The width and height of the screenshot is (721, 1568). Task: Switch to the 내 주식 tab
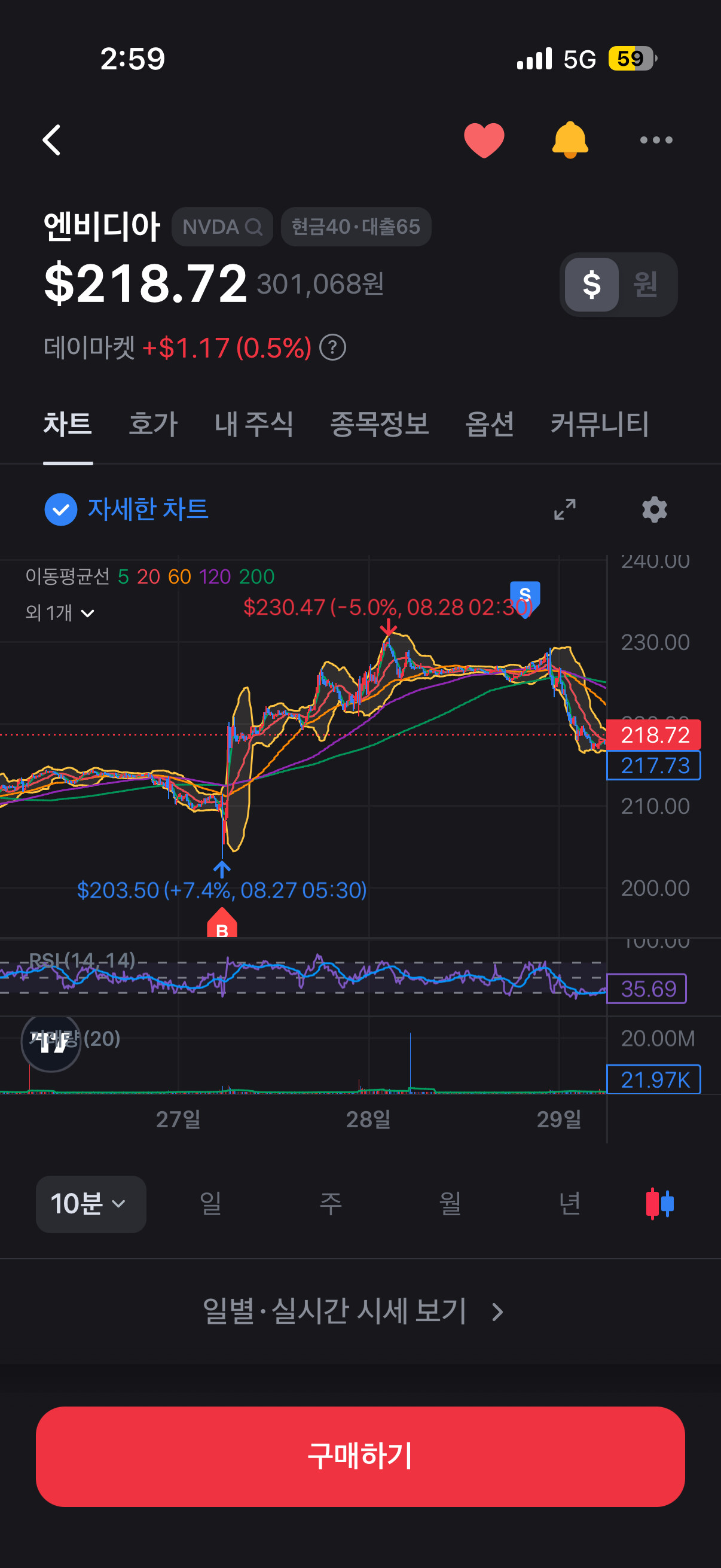point(253,423)
